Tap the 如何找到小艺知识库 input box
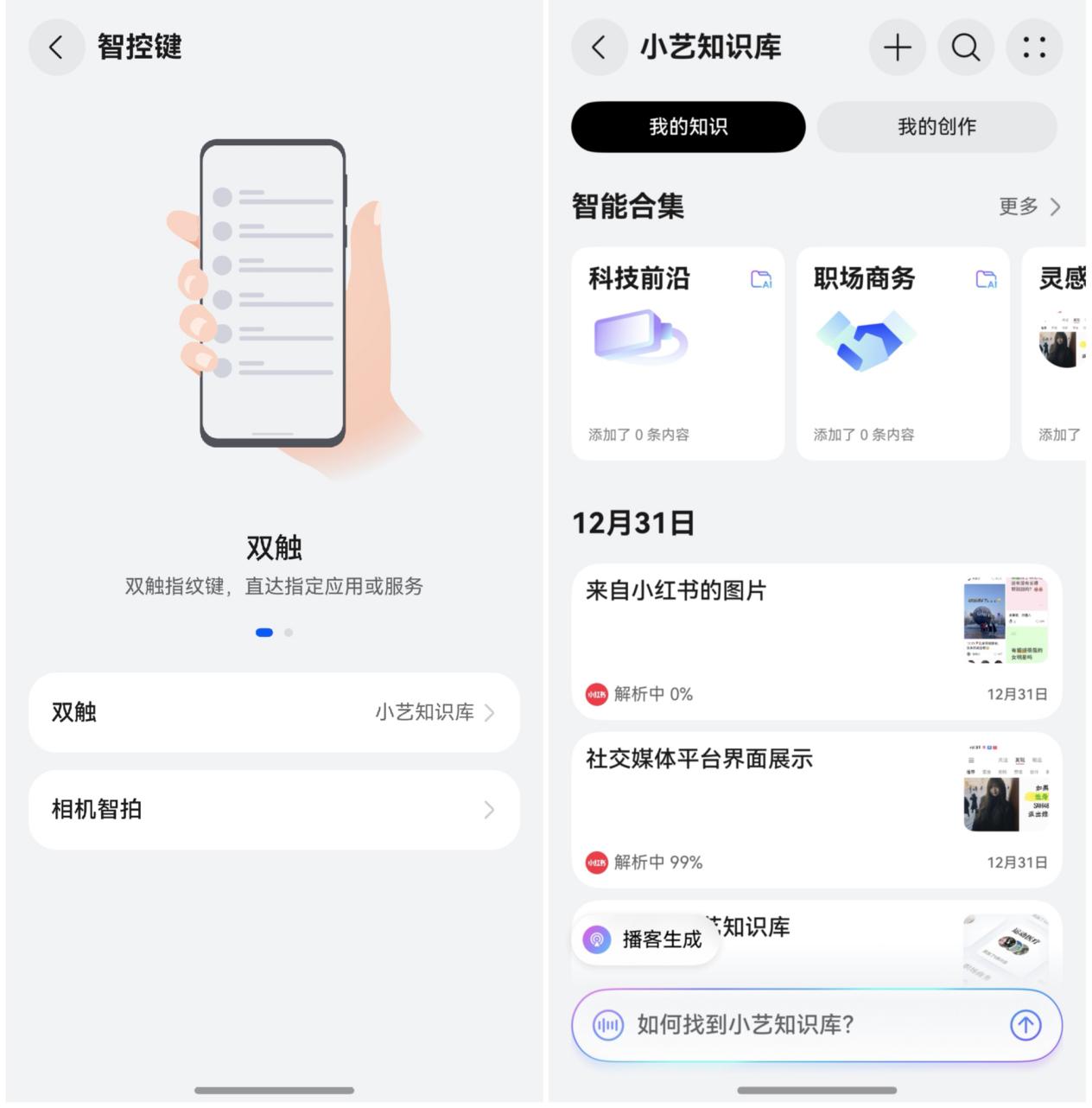Viewport: 1092px width, 1108px height. pyautogui.click(x=803, y=1025)
